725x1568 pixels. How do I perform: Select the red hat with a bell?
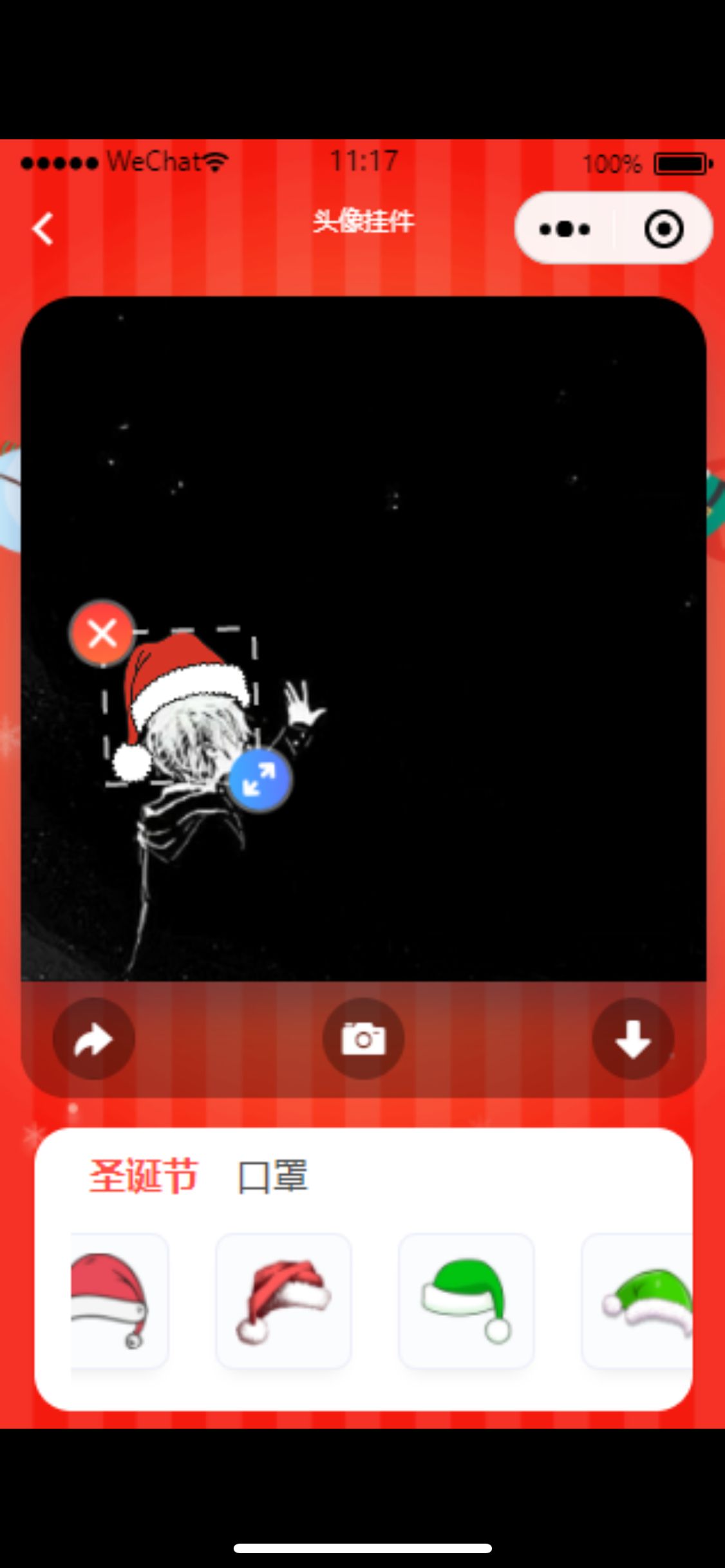119,1300
